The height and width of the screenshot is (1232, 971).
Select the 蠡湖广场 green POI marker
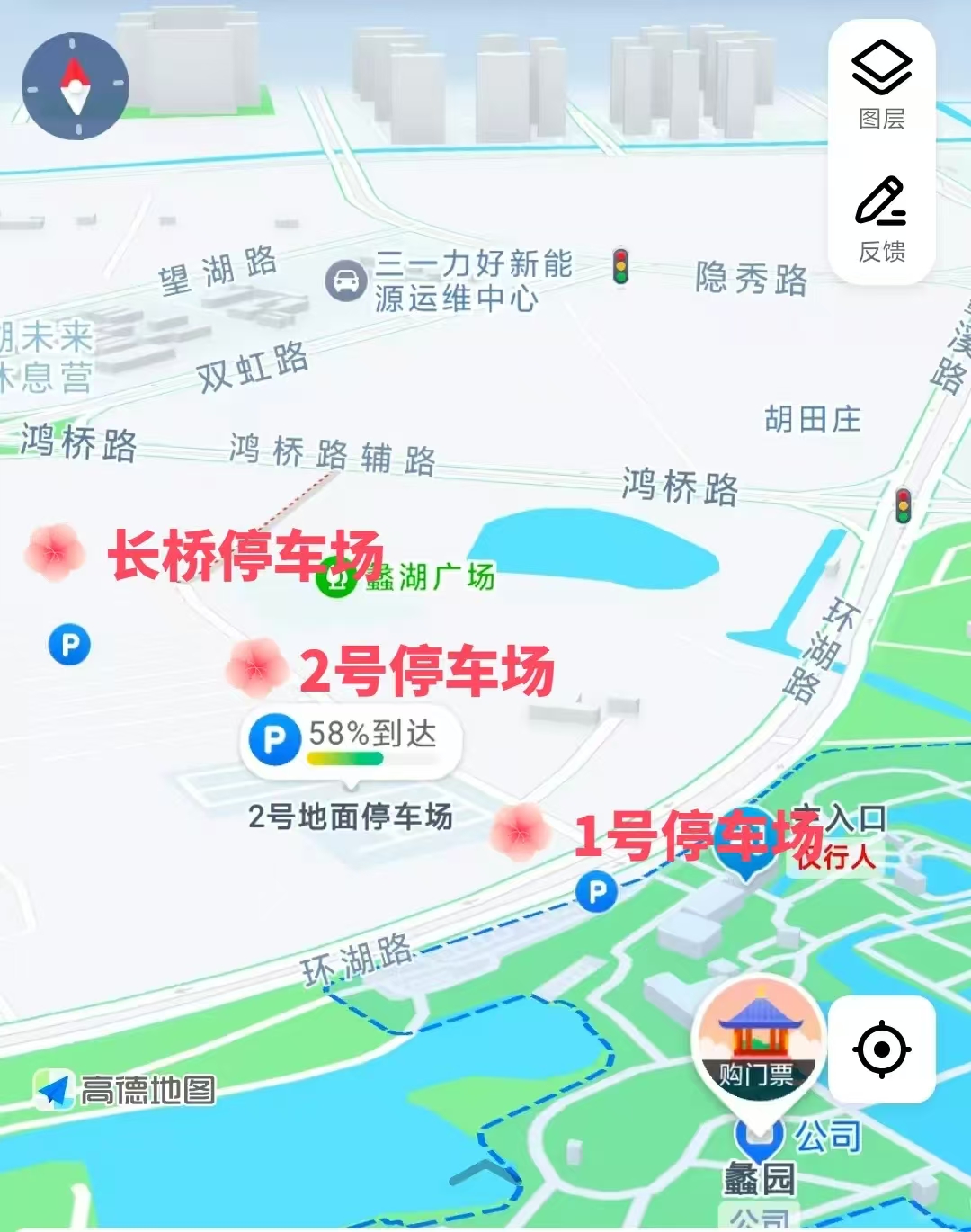point(335,578)
